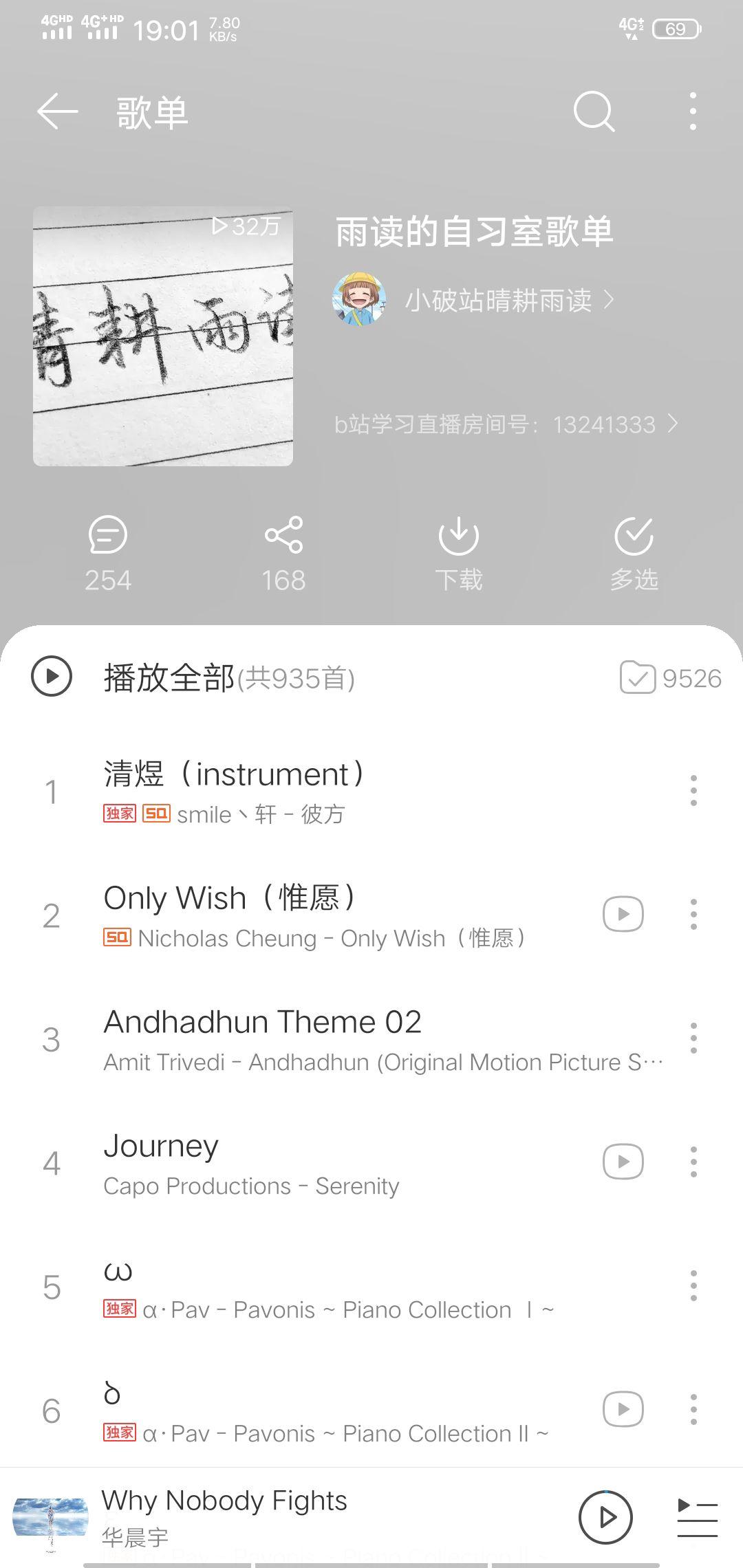Watch the video for Only Wish（惟愿）
The image size is (743, 1568).
click(623, 914)
